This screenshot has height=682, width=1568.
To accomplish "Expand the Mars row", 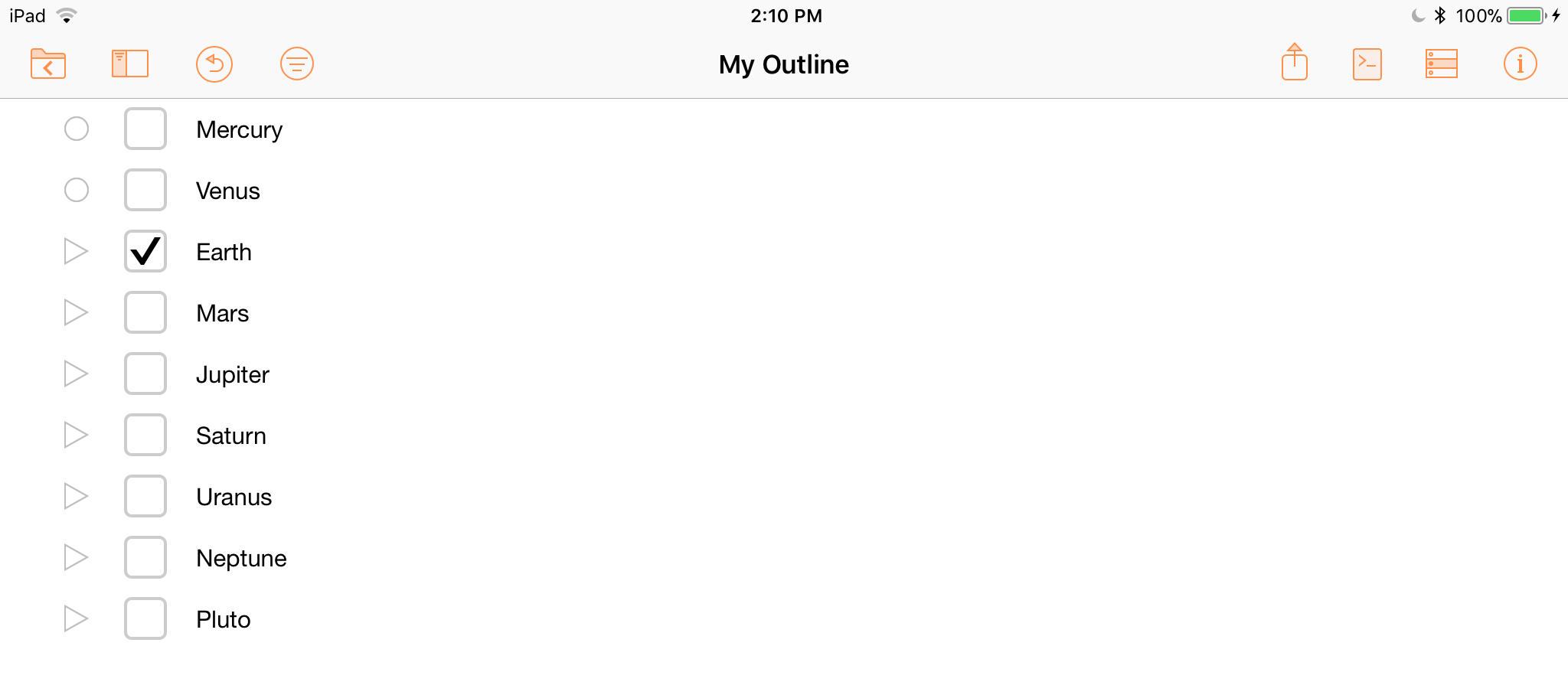I will (76, 312).
